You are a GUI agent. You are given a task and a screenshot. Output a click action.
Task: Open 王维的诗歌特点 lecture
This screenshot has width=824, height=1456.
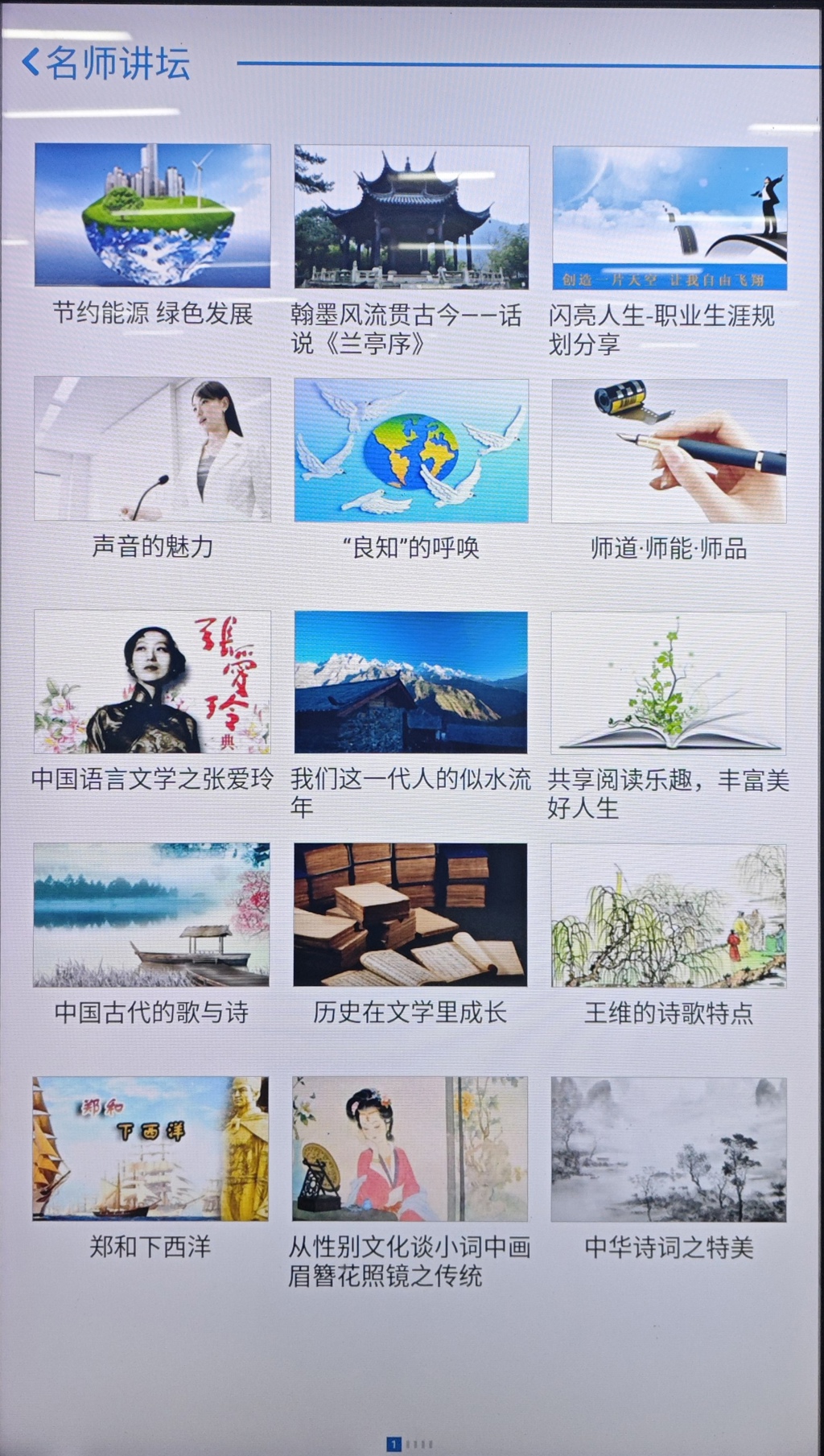(x=669, y=916)
